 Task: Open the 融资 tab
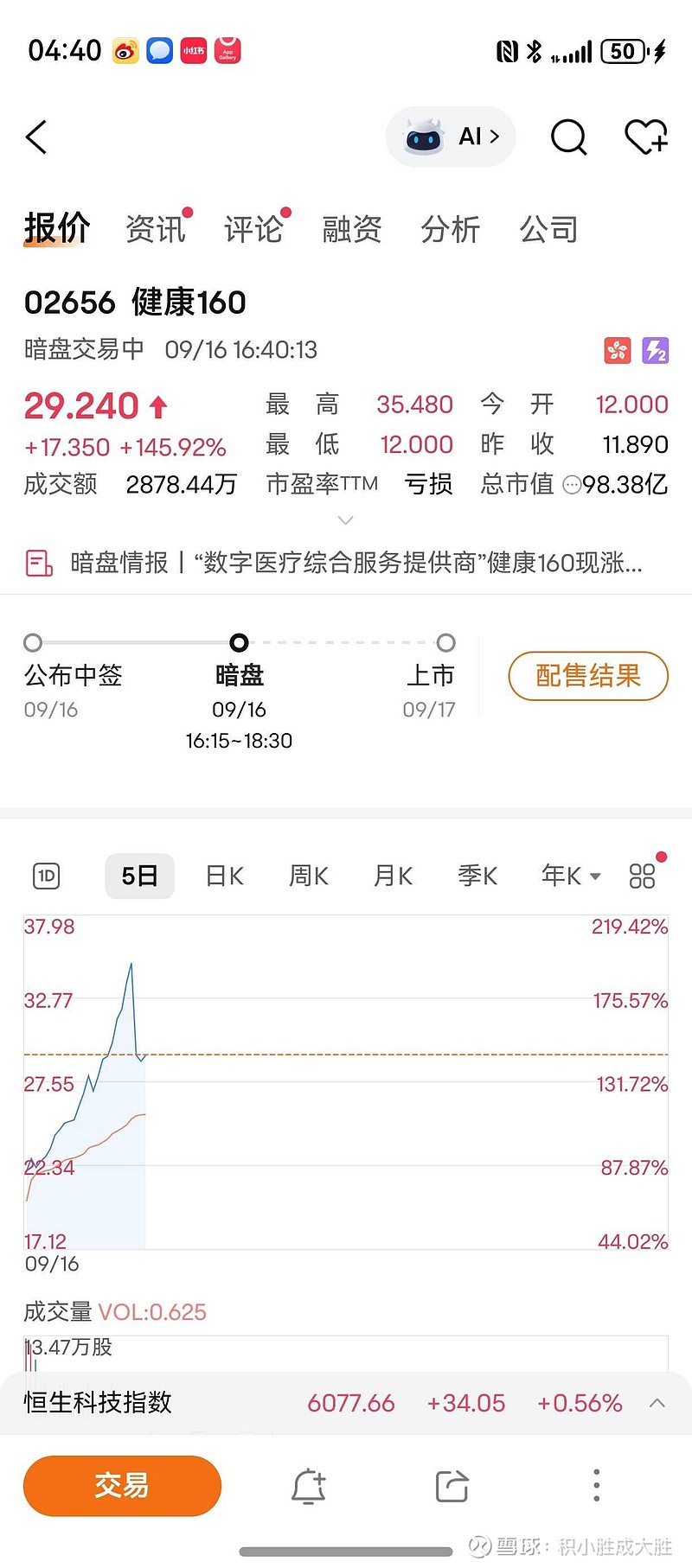click(352, 229)
